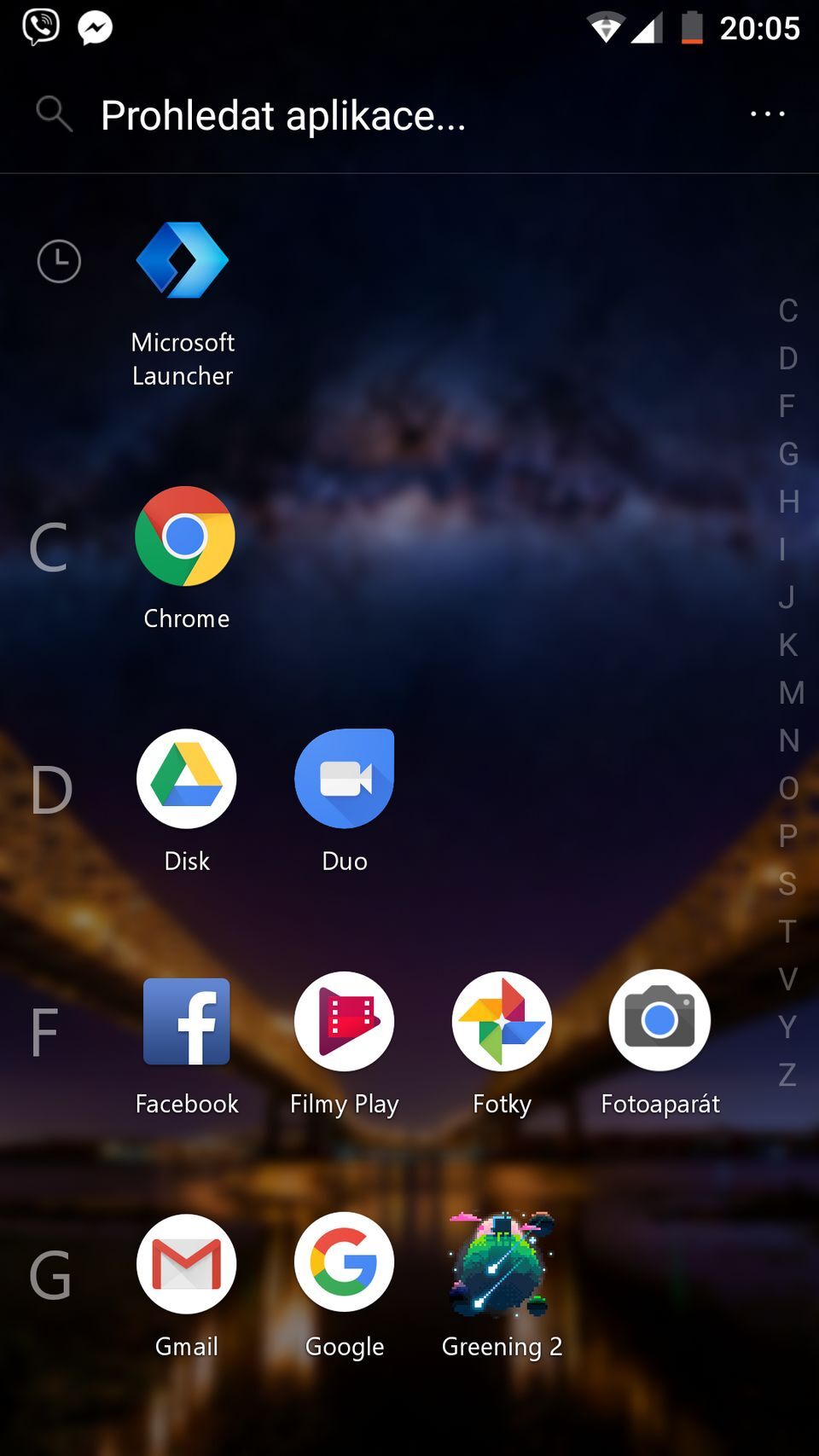Open Google Disk
The width and height of the screenshot is (819, 1456).
(185, 778)
